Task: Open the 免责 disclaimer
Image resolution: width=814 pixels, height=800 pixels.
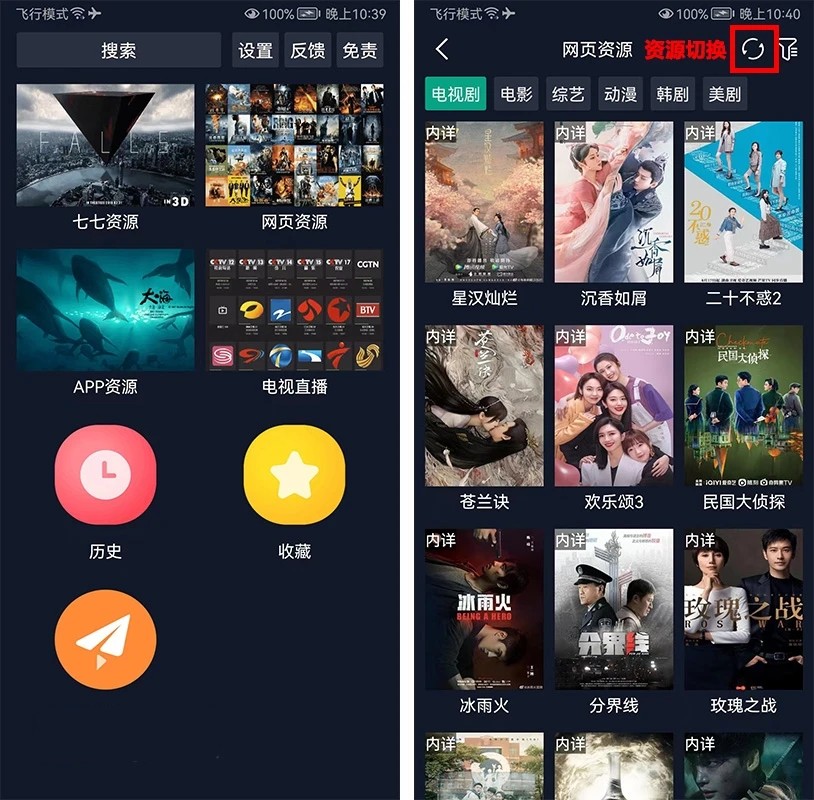Action: point(360,50)
